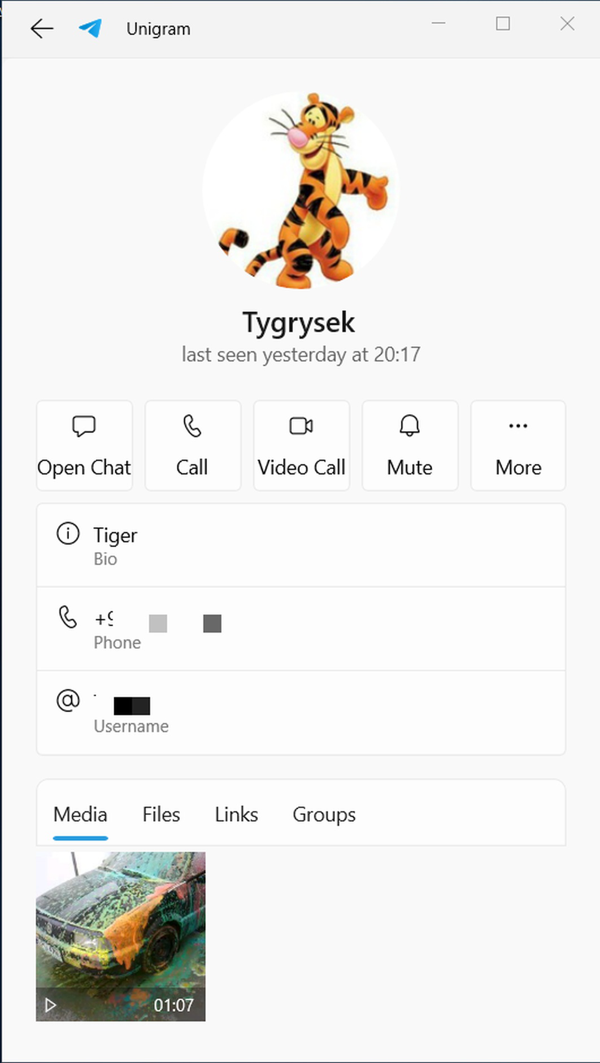Tap the Phone number row
This screenshot has height=1063, width=600.
point(300,629)
